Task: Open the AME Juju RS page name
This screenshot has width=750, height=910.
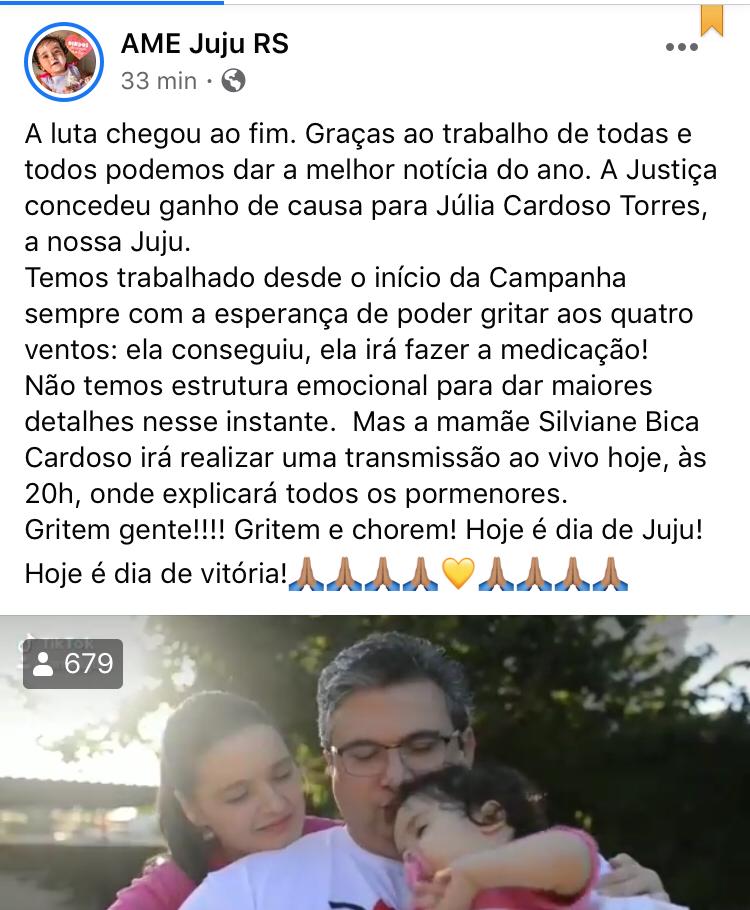Action: point(205,43)
